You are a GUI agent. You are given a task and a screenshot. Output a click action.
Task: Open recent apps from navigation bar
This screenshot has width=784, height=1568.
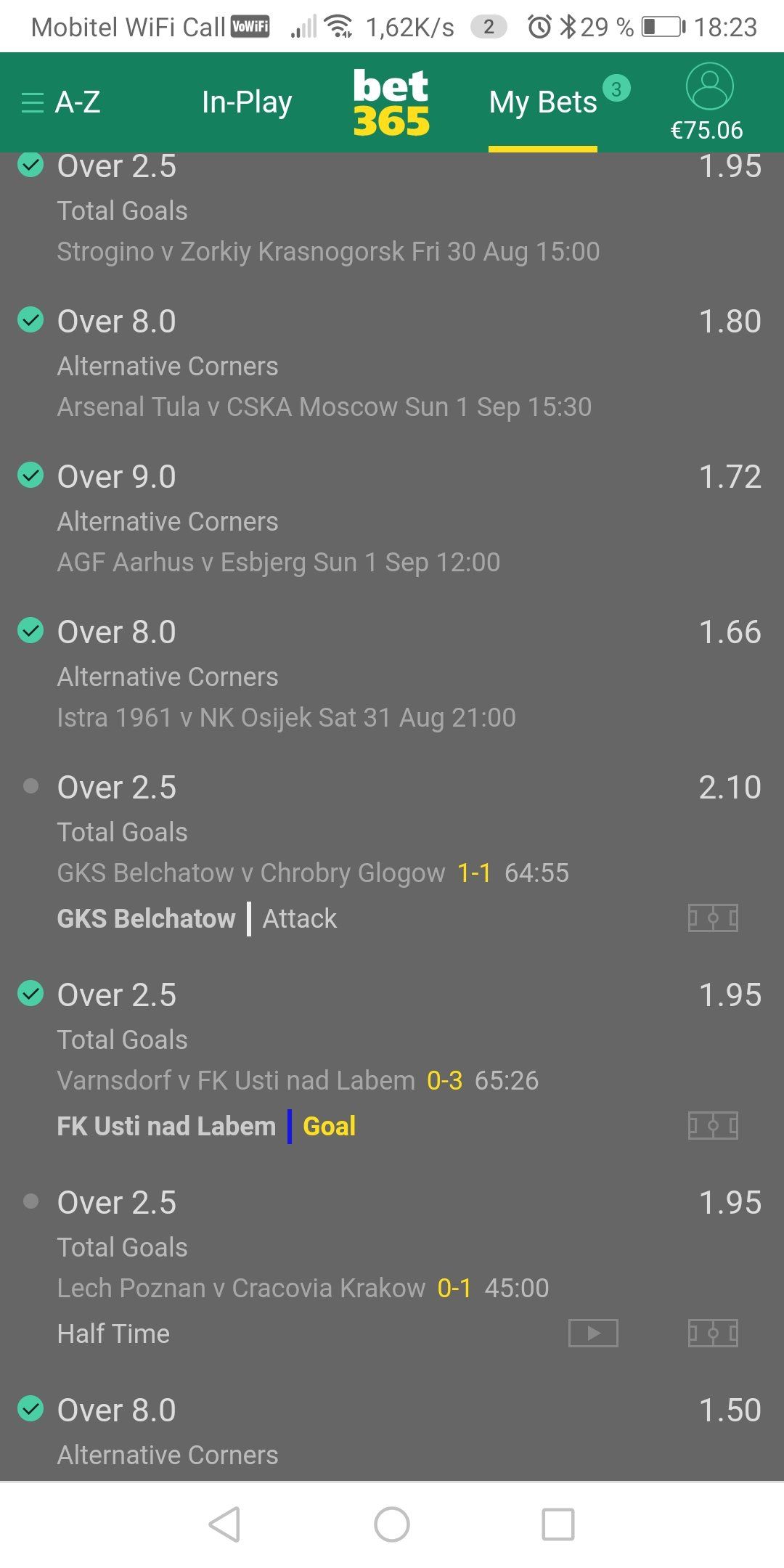click(x=558, y=1524)
